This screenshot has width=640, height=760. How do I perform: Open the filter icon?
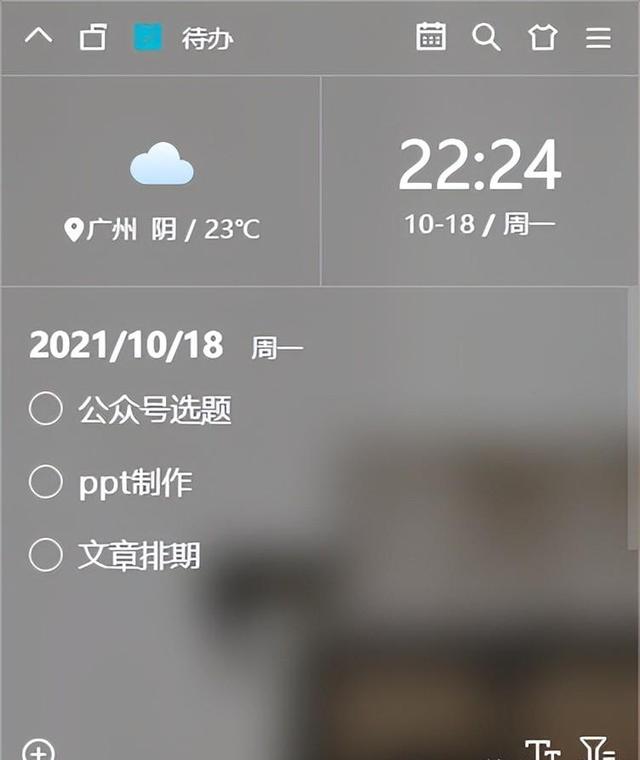[x=596, y=750]
